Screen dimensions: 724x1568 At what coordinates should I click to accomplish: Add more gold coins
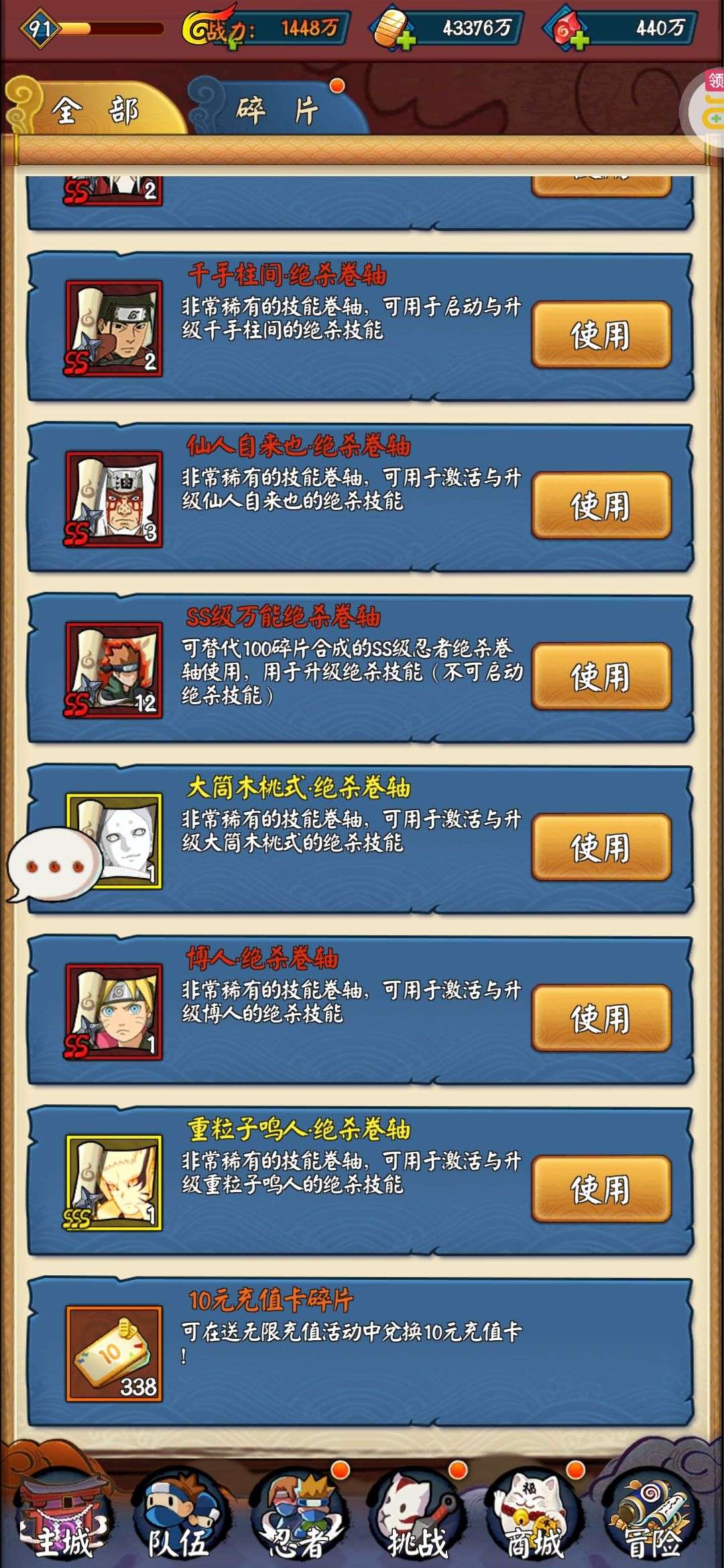(x=404, y=42)
